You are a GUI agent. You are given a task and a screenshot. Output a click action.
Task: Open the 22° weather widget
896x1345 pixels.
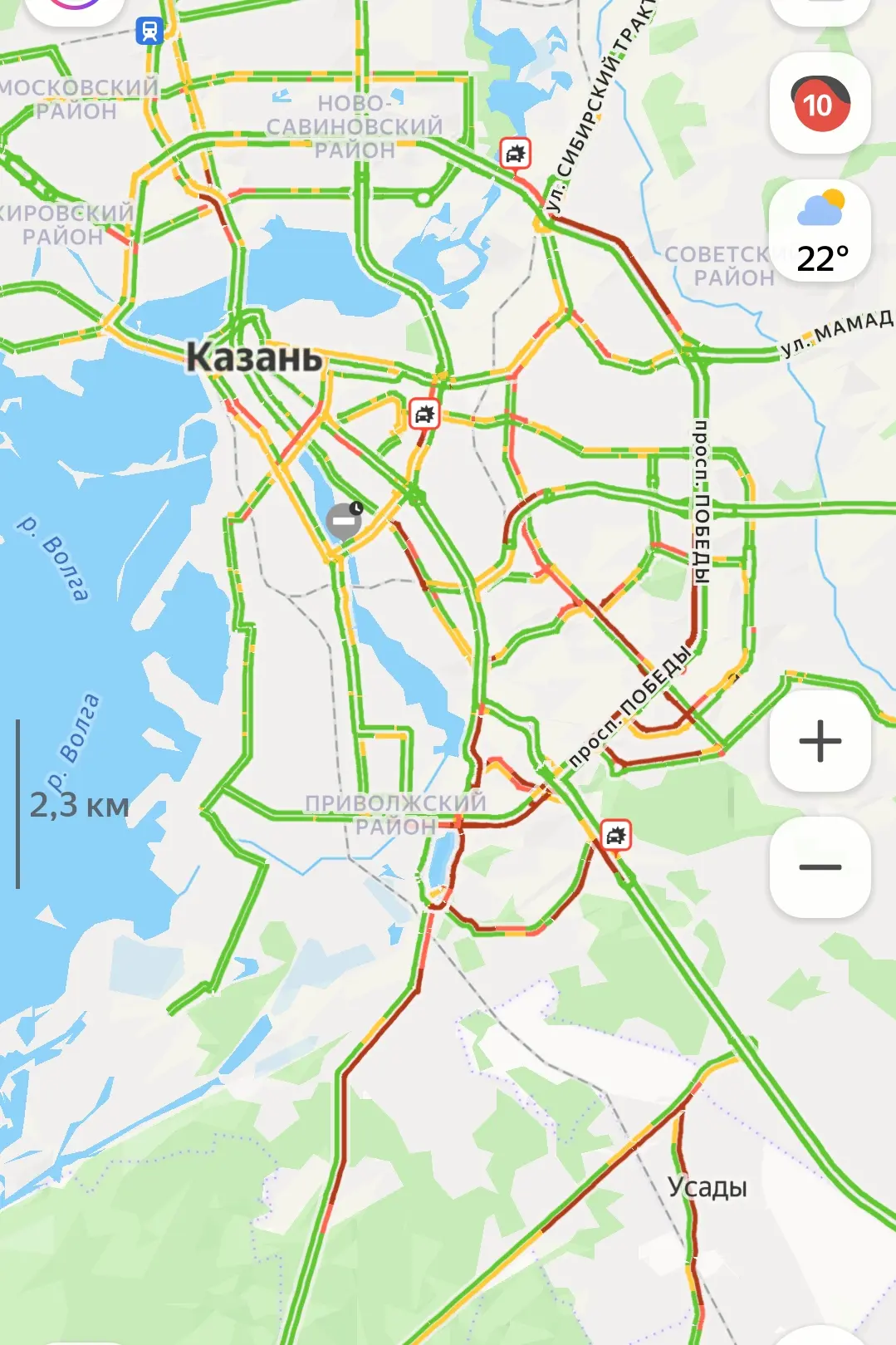820,230
